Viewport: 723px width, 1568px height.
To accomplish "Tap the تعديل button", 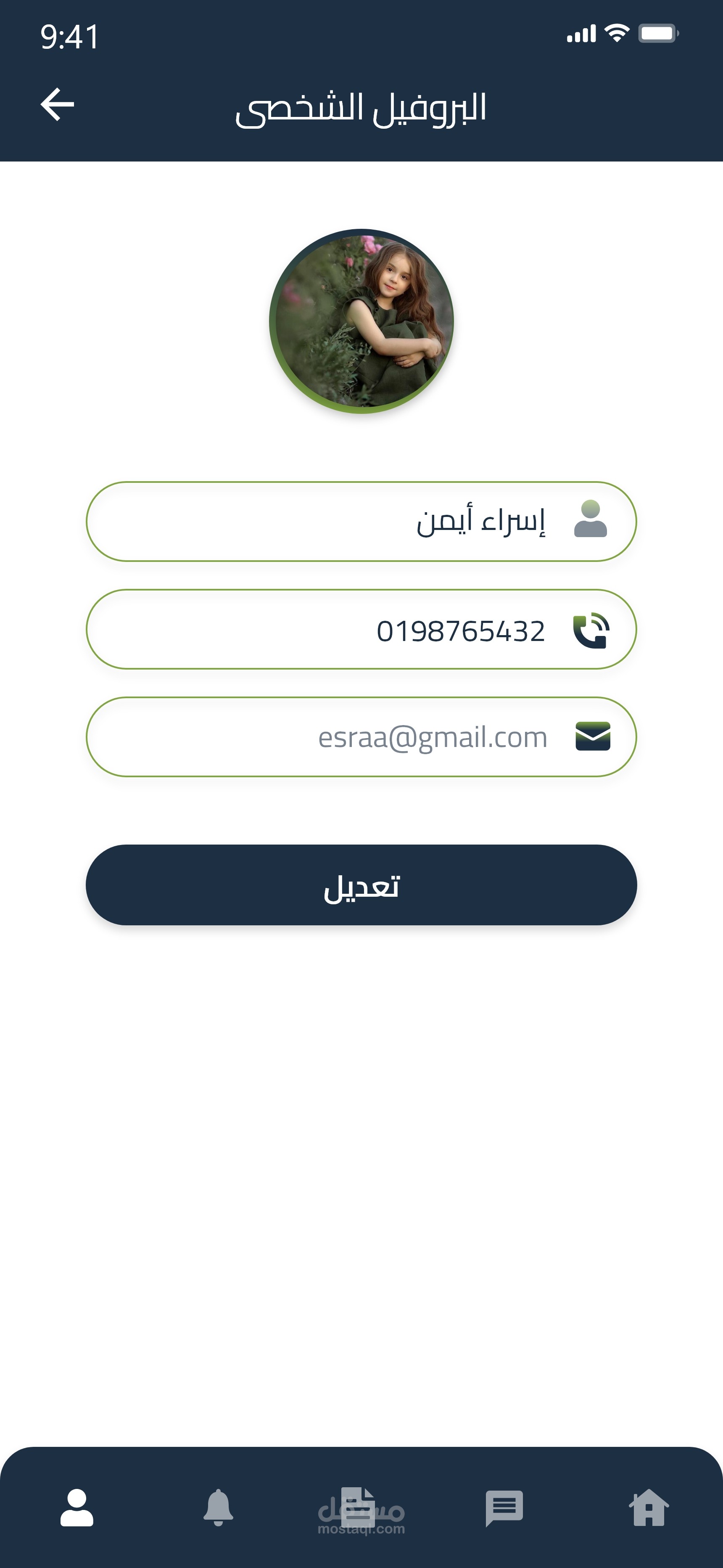I will tap(361, 885).
